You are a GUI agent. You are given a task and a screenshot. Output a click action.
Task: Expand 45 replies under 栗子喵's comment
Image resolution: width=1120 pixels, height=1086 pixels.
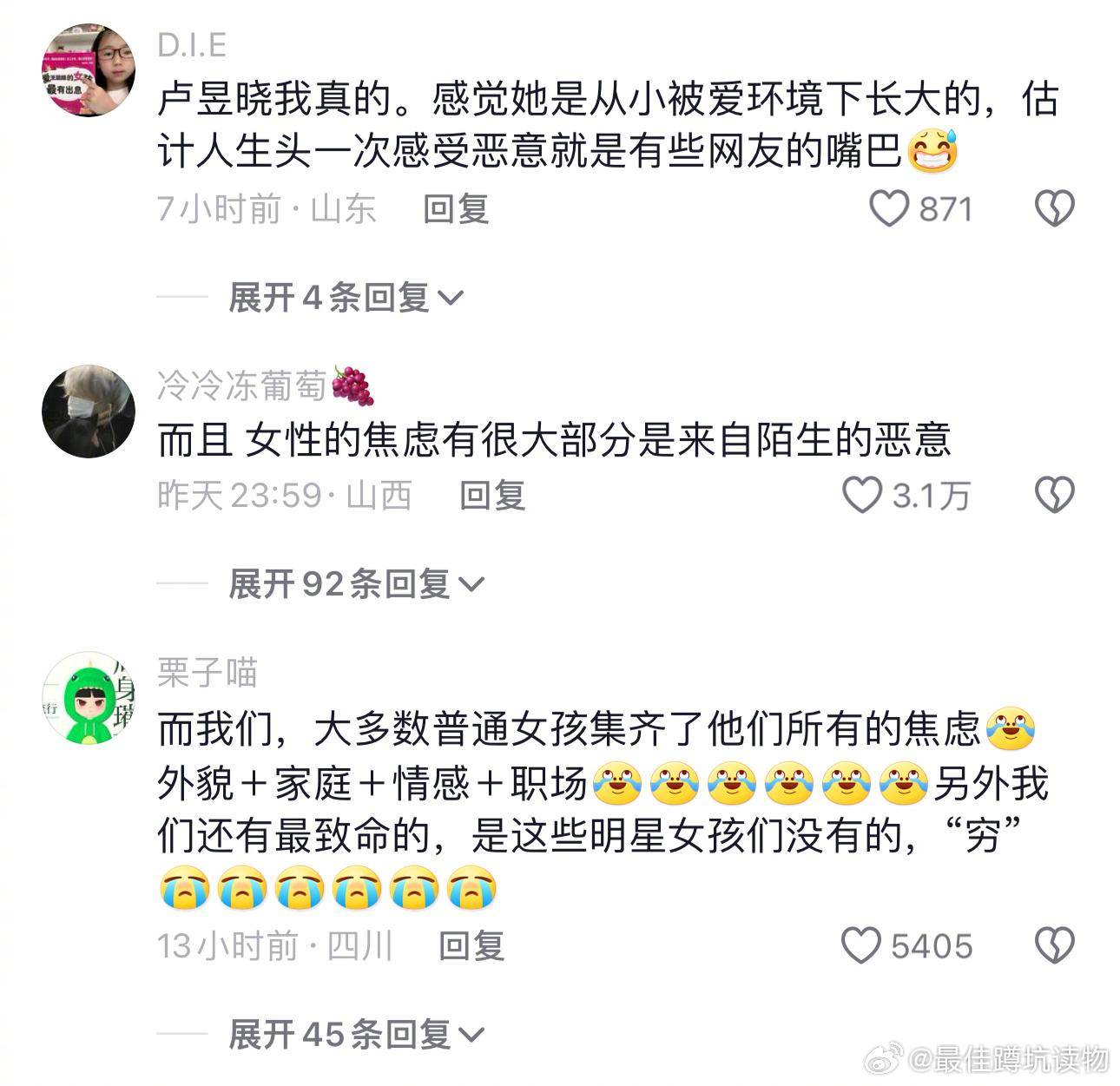(x=355, y=1034)
